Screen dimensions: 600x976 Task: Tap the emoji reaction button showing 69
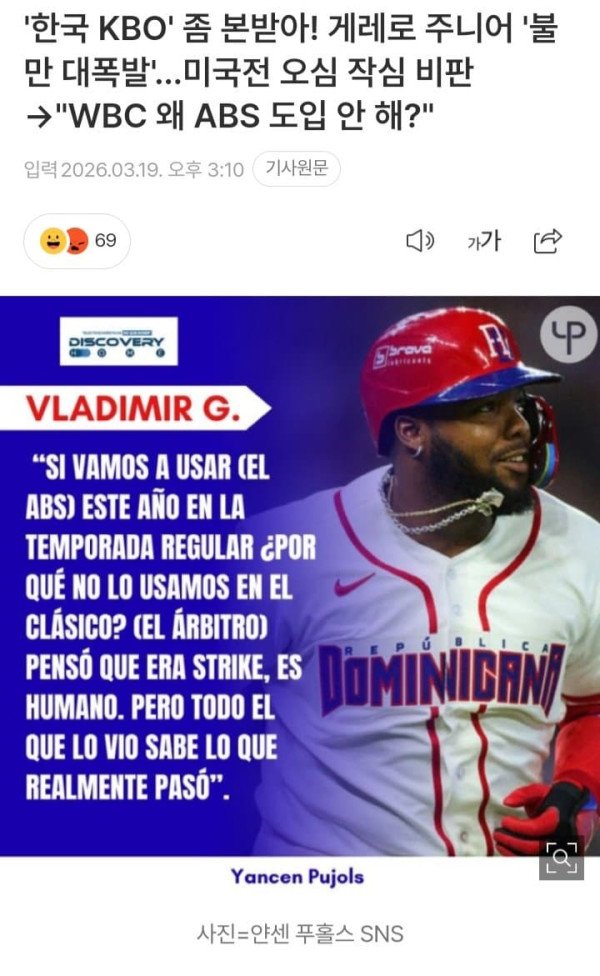pos(78,240)
